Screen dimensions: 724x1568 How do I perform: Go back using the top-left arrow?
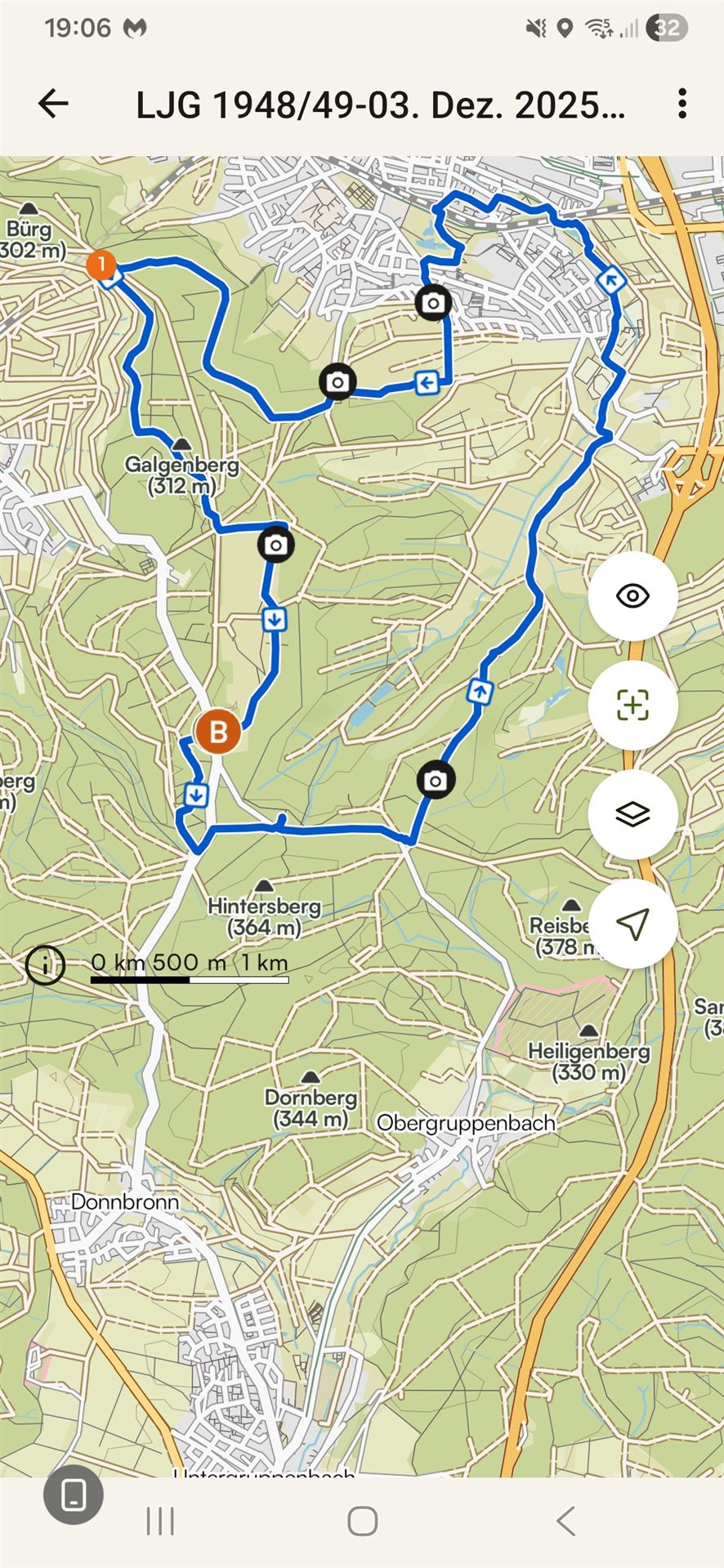pyautogui.click(x=53, y=104)
